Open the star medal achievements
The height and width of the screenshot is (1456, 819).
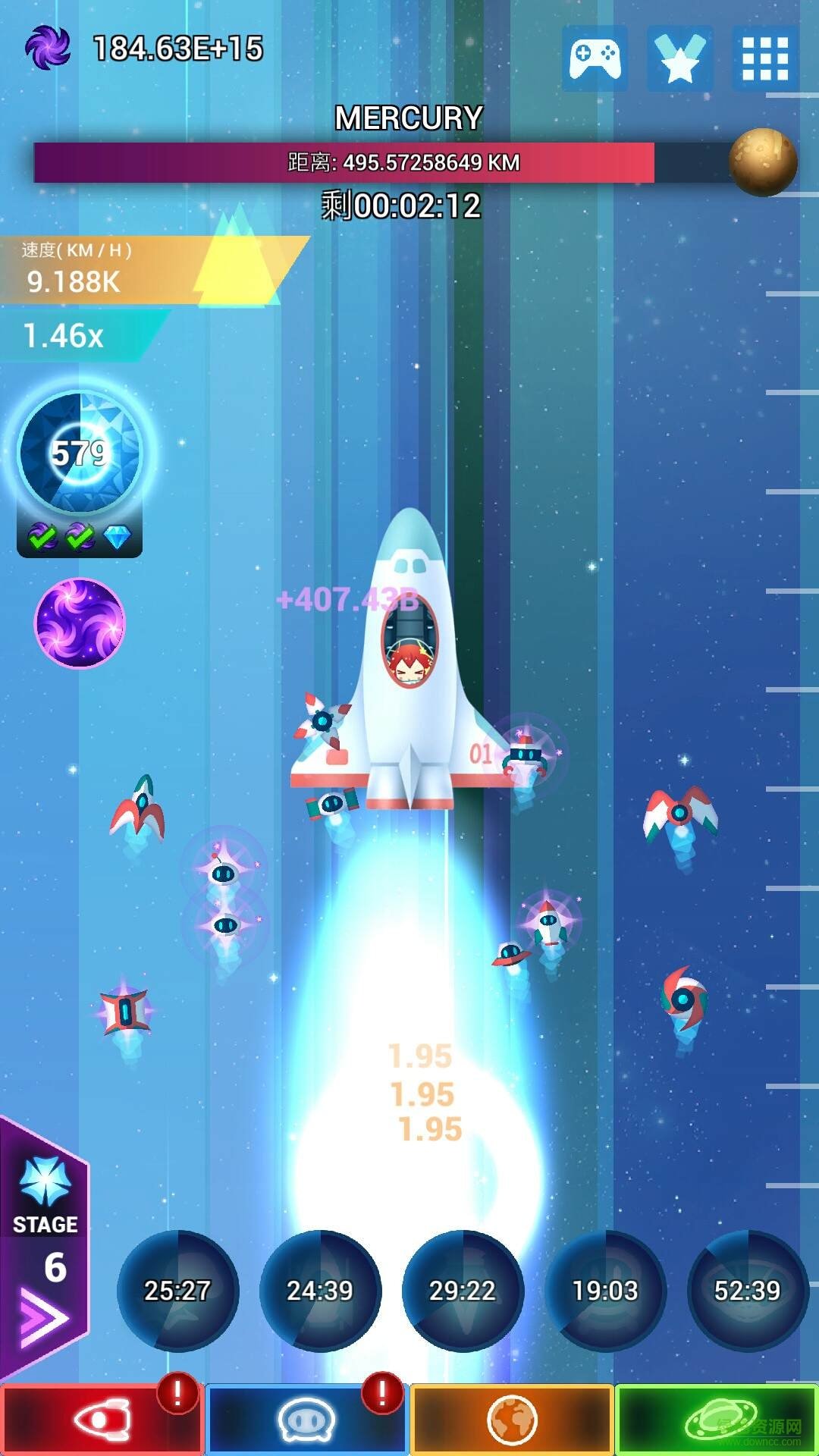pos(680,58)
